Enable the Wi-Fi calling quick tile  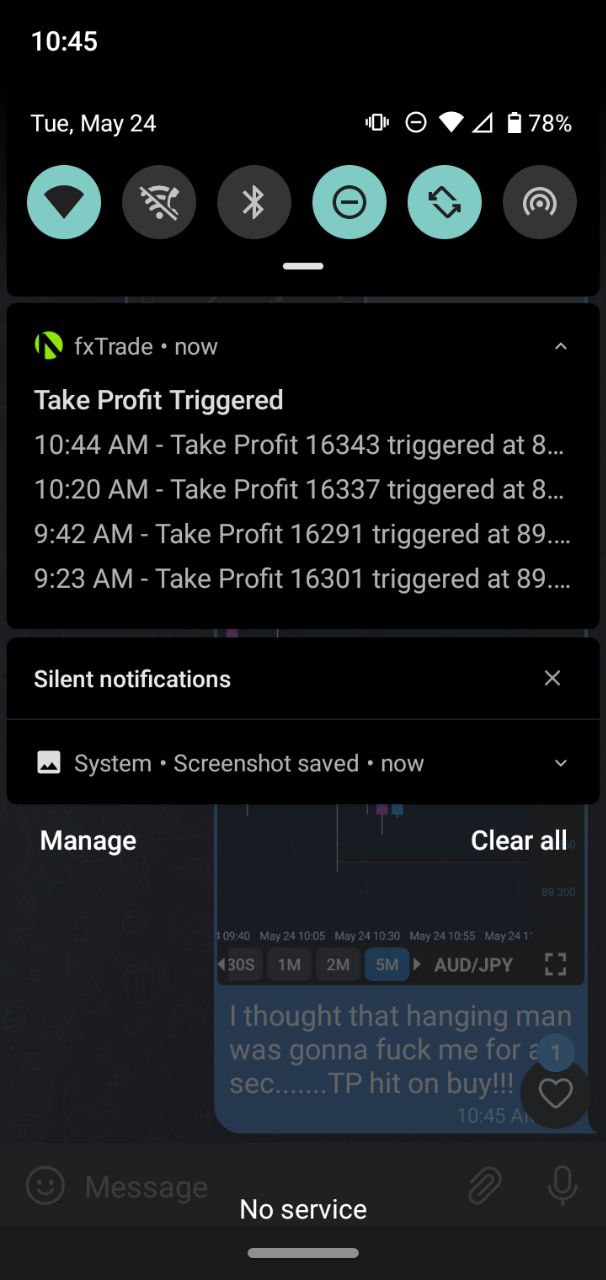point(159,202)
